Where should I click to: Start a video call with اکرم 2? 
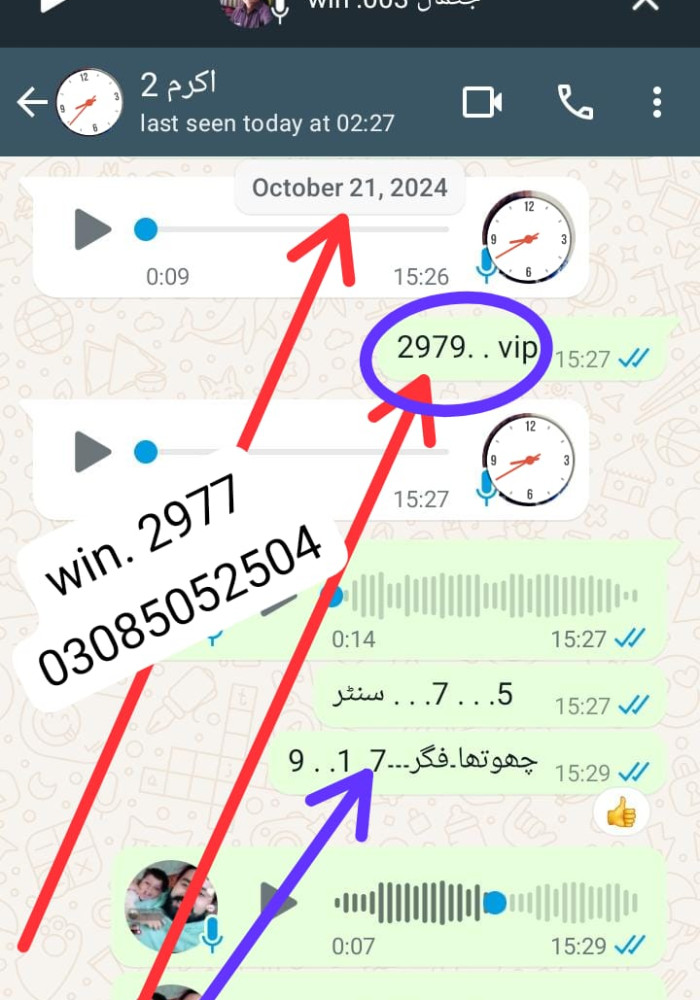click(x=482, y=102)
